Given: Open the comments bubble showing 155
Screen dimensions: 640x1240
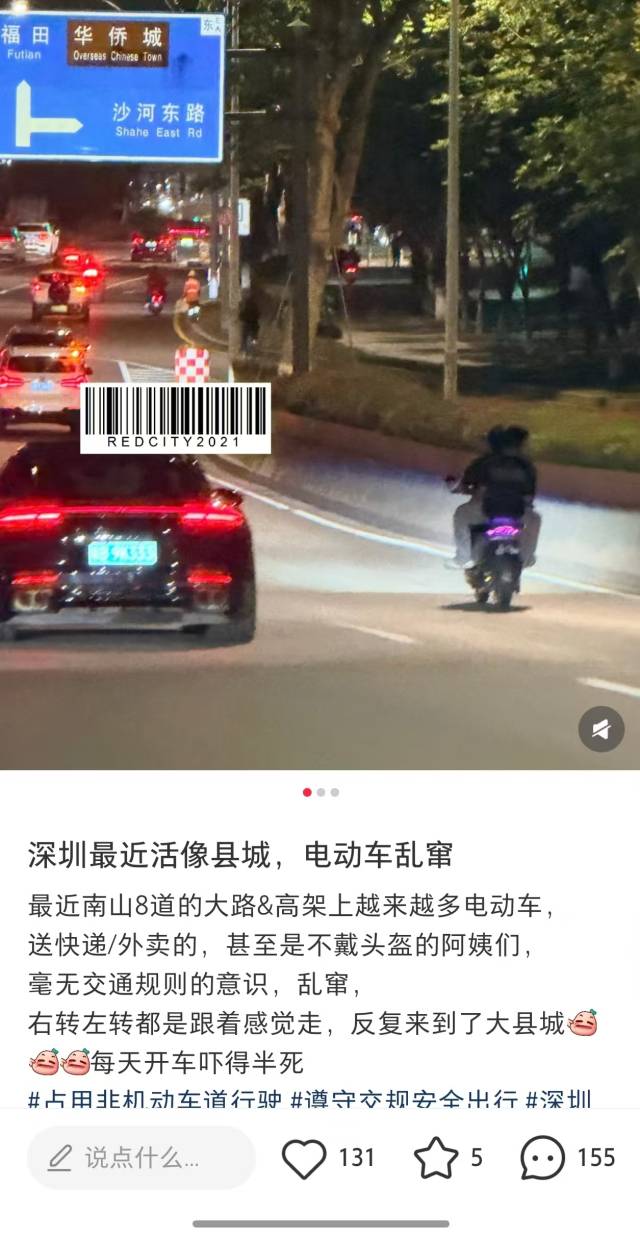Looking at the screenshot, I should coord(543,1158).
